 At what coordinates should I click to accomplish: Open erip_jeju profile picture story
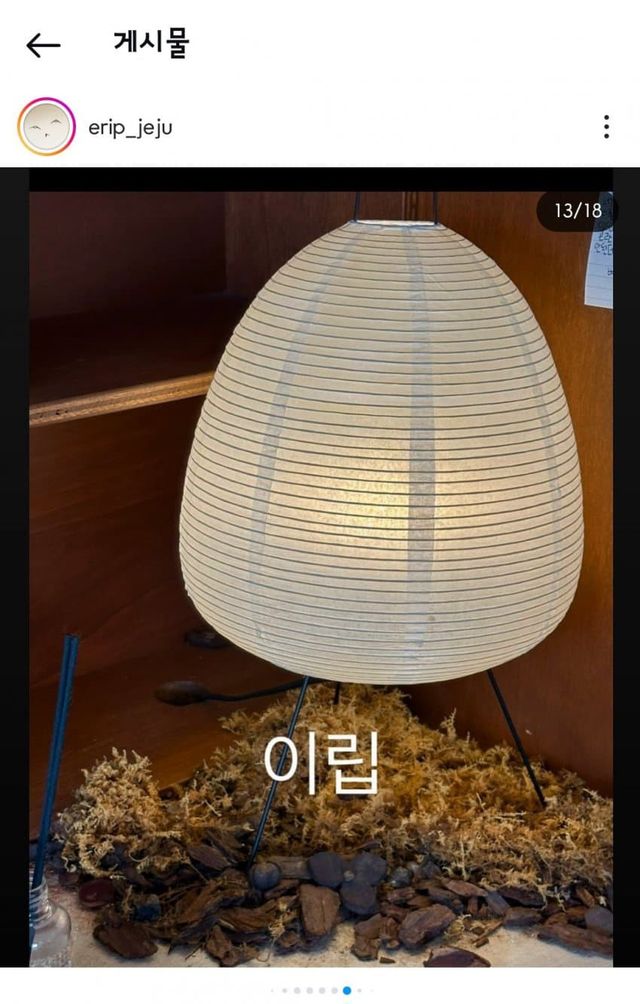click(46, 127)
